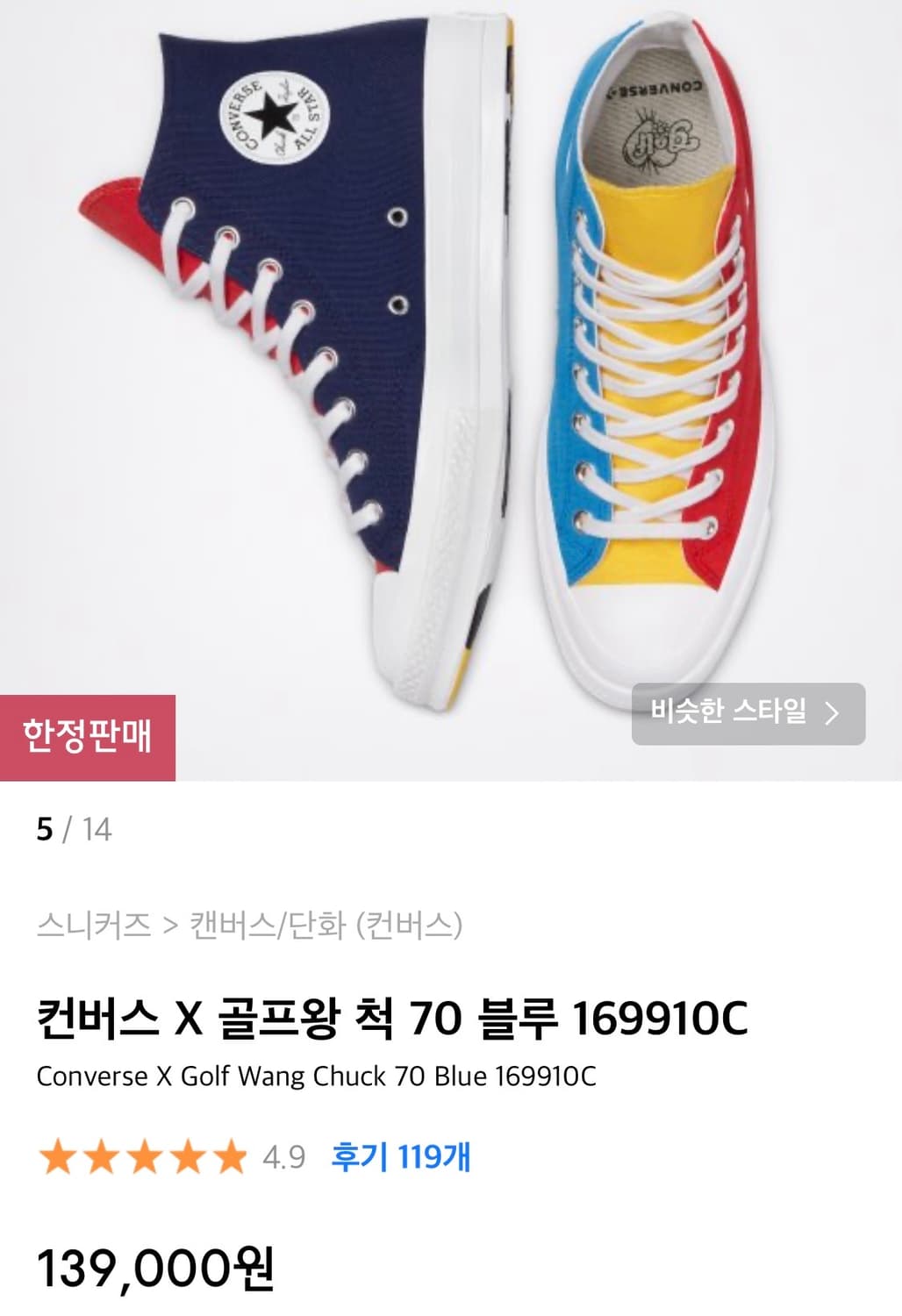Expand similar styles with the right chevron
The width and height of the screenshot is (902, 1316).
click(831, 714)
